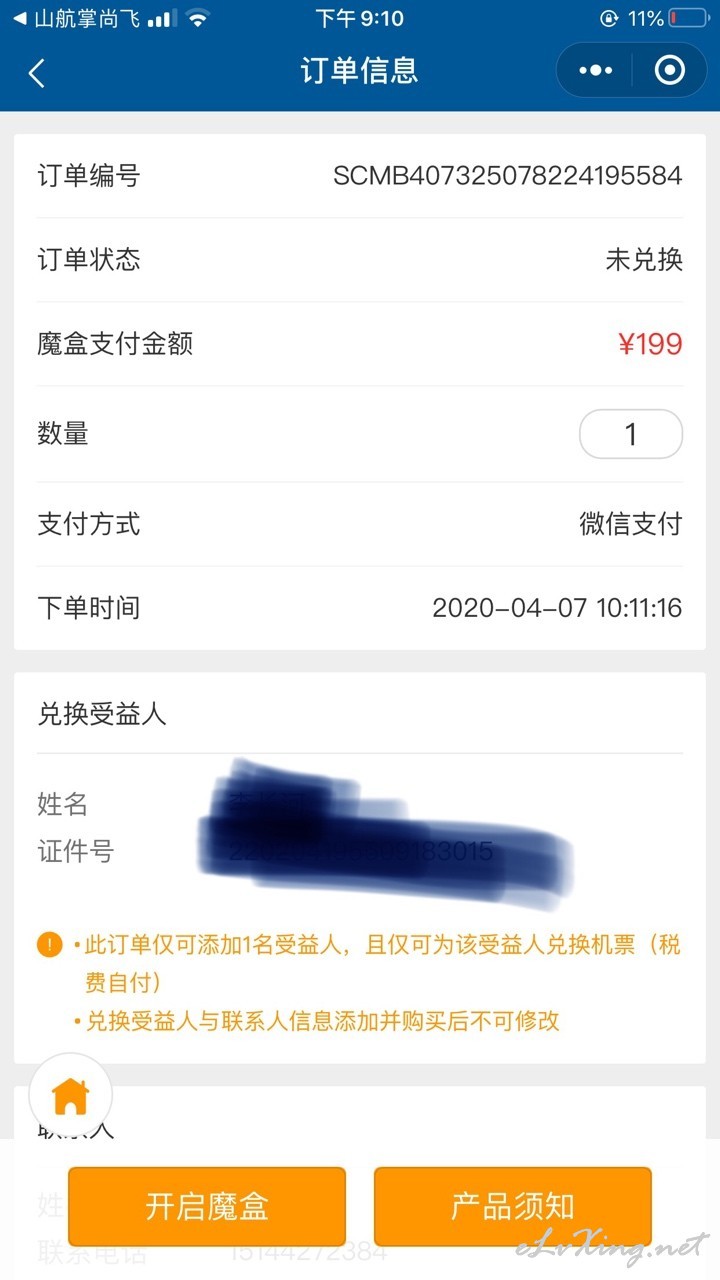720x1280 pixels.
Task: Tap 开启魔盒 to open the box
Action: tap(207, 1206)
